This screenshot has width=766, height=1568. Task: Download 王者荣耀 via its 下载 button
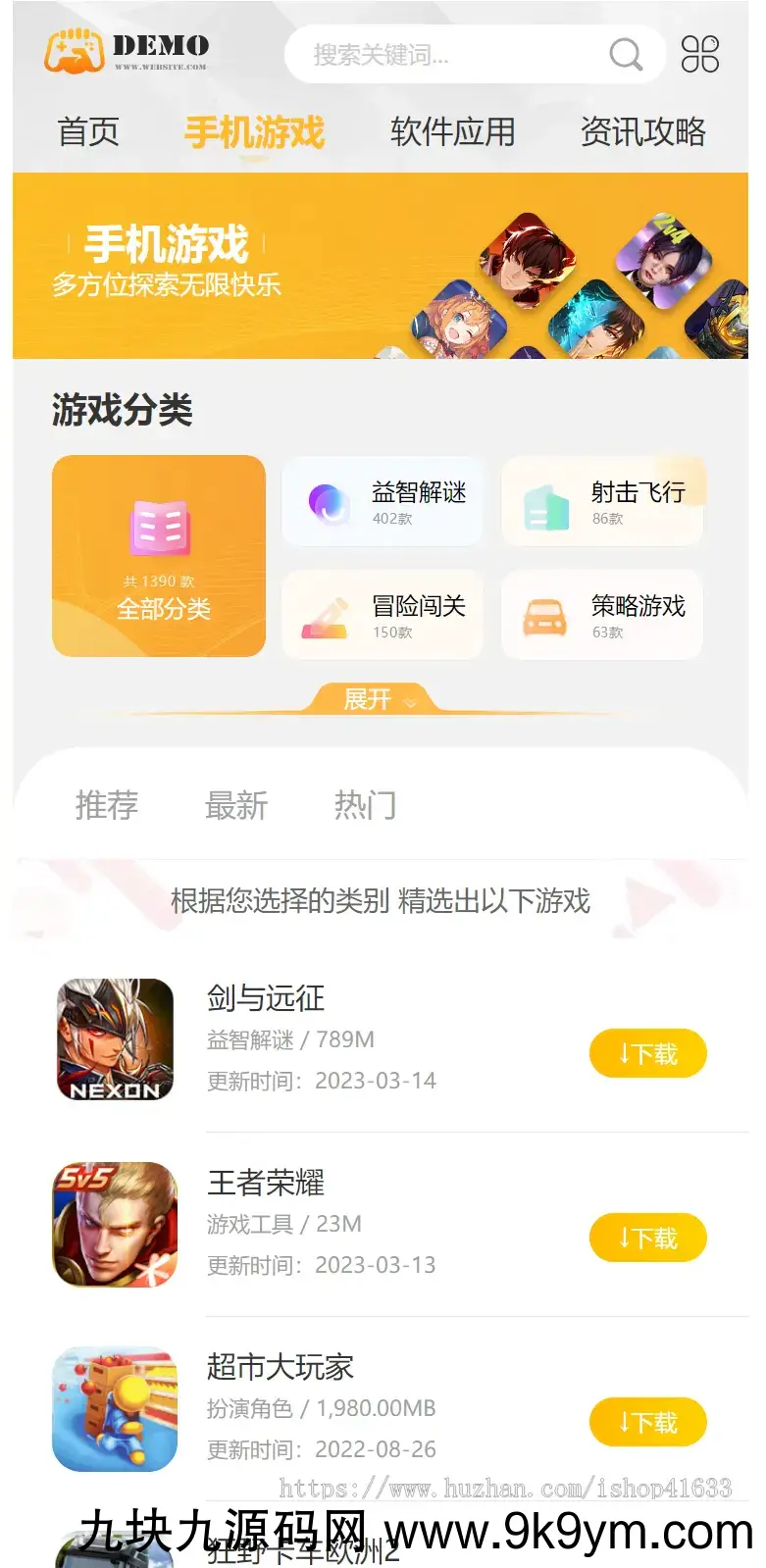(x=647, y=1238)
